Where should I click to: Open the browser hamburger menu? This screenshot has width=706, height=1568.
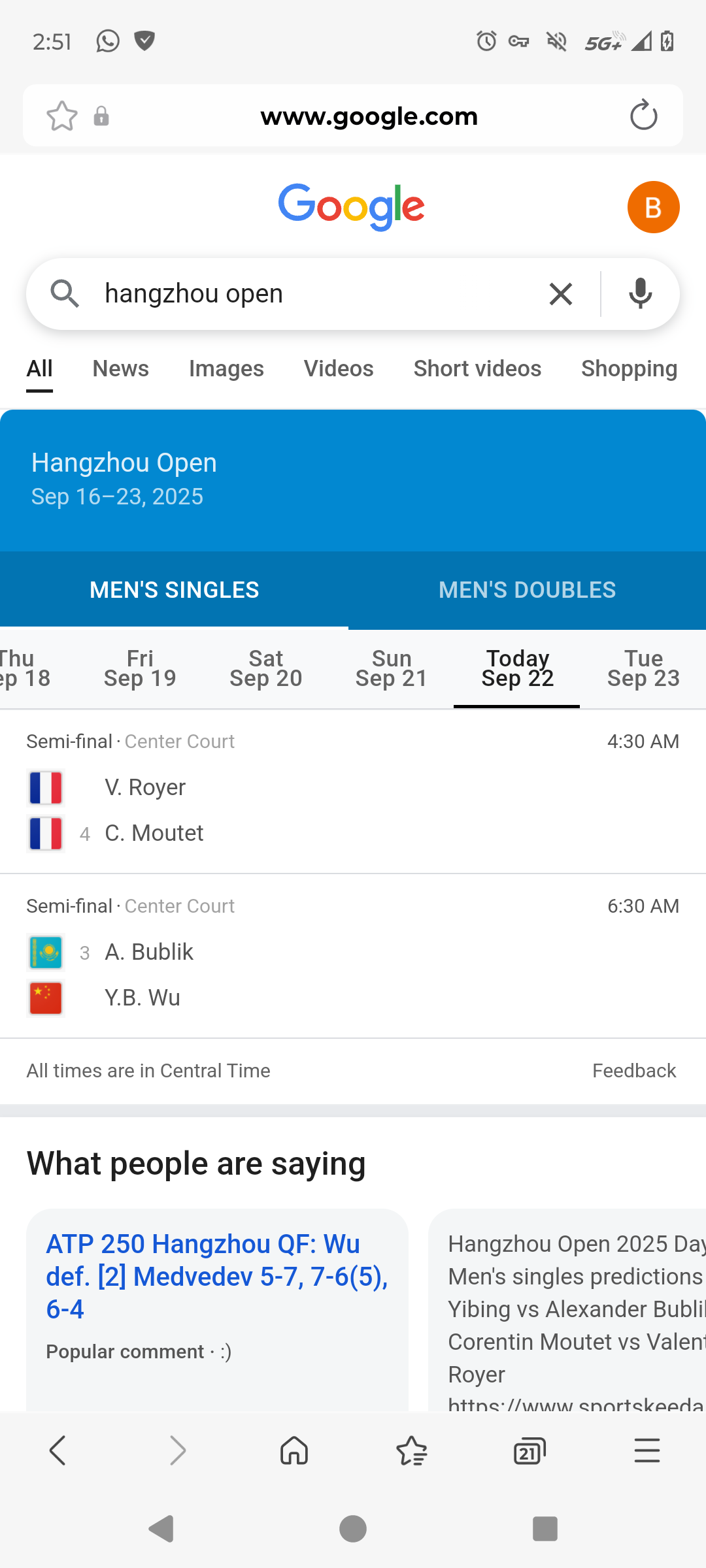click(647, 1451)
